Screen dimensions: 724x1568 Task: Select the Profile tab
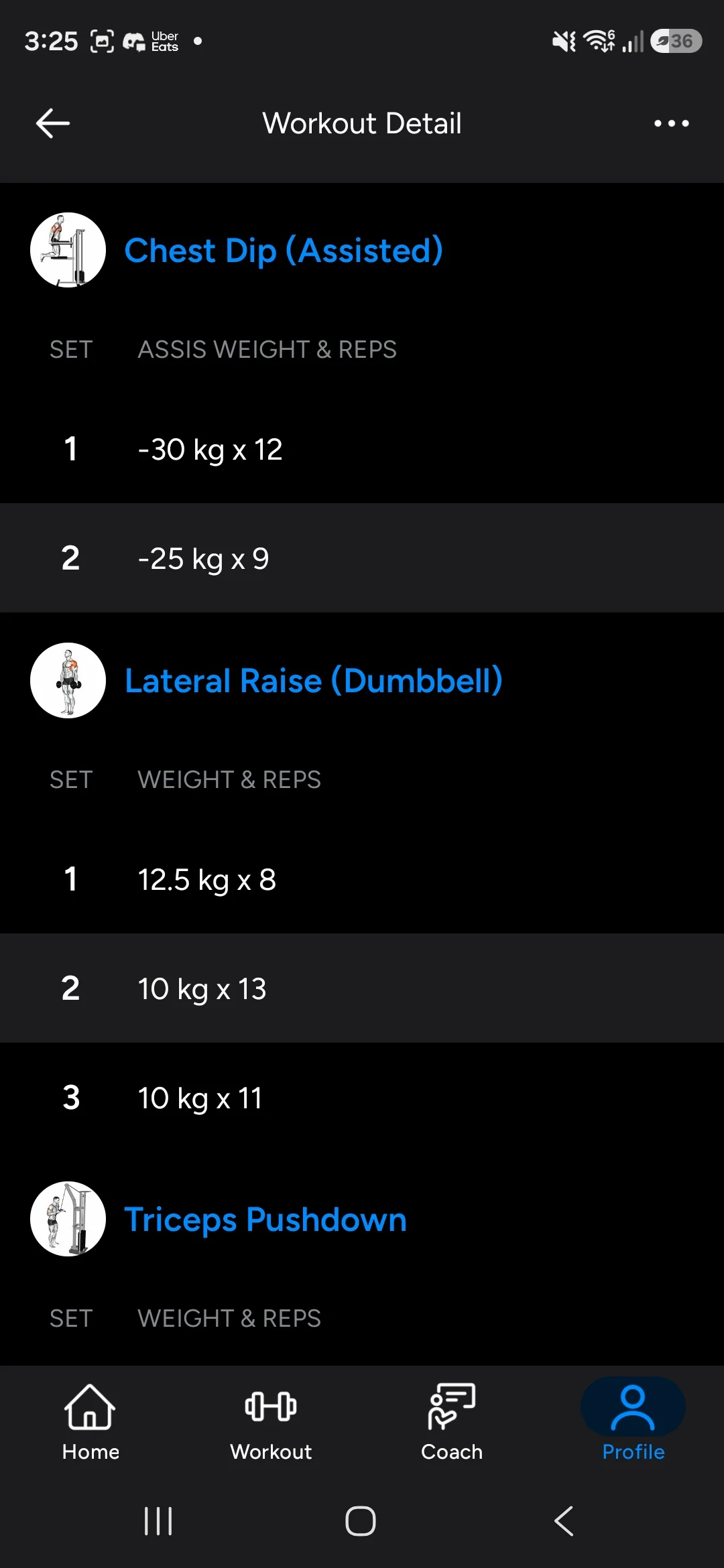click(633, 1422)
